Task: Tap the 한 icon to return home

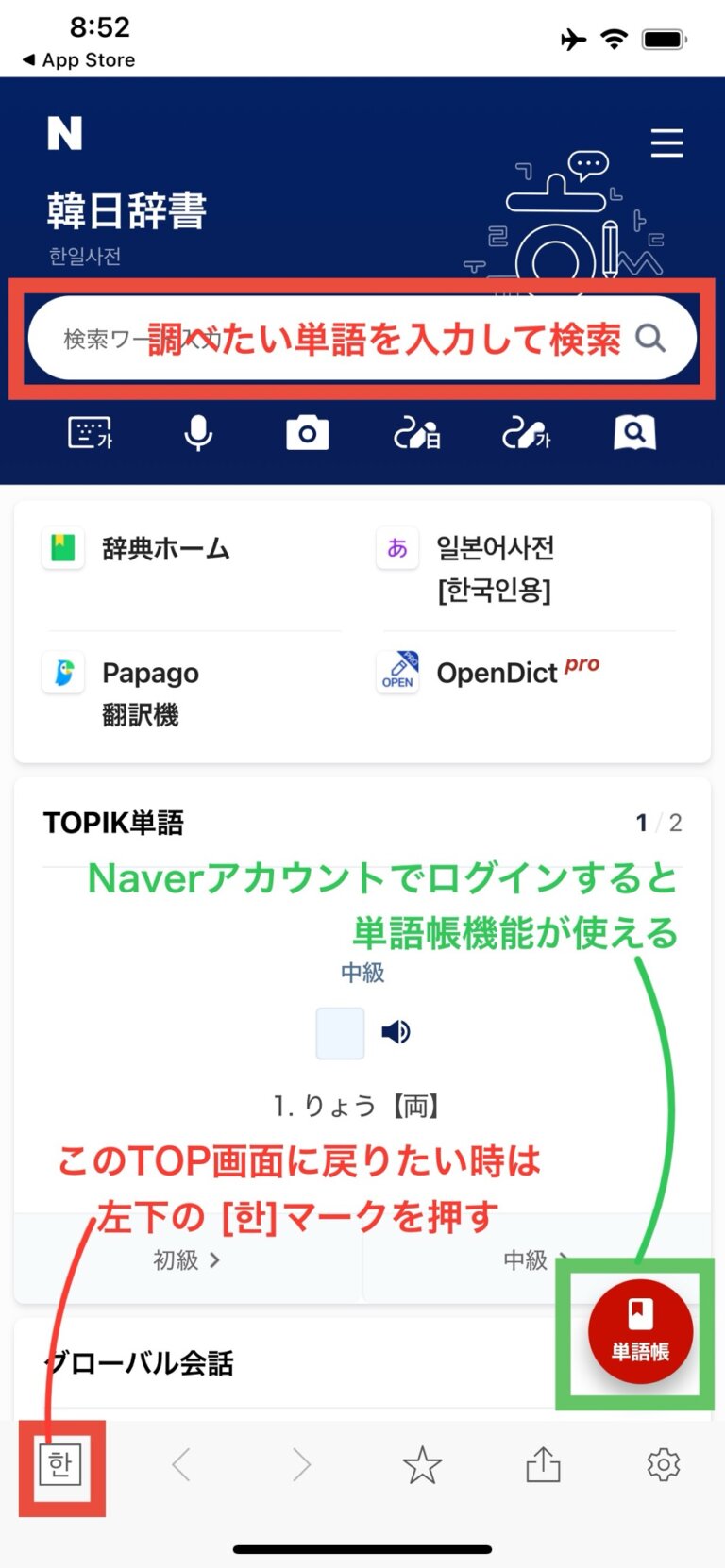Action: (x=59, y=1465)
